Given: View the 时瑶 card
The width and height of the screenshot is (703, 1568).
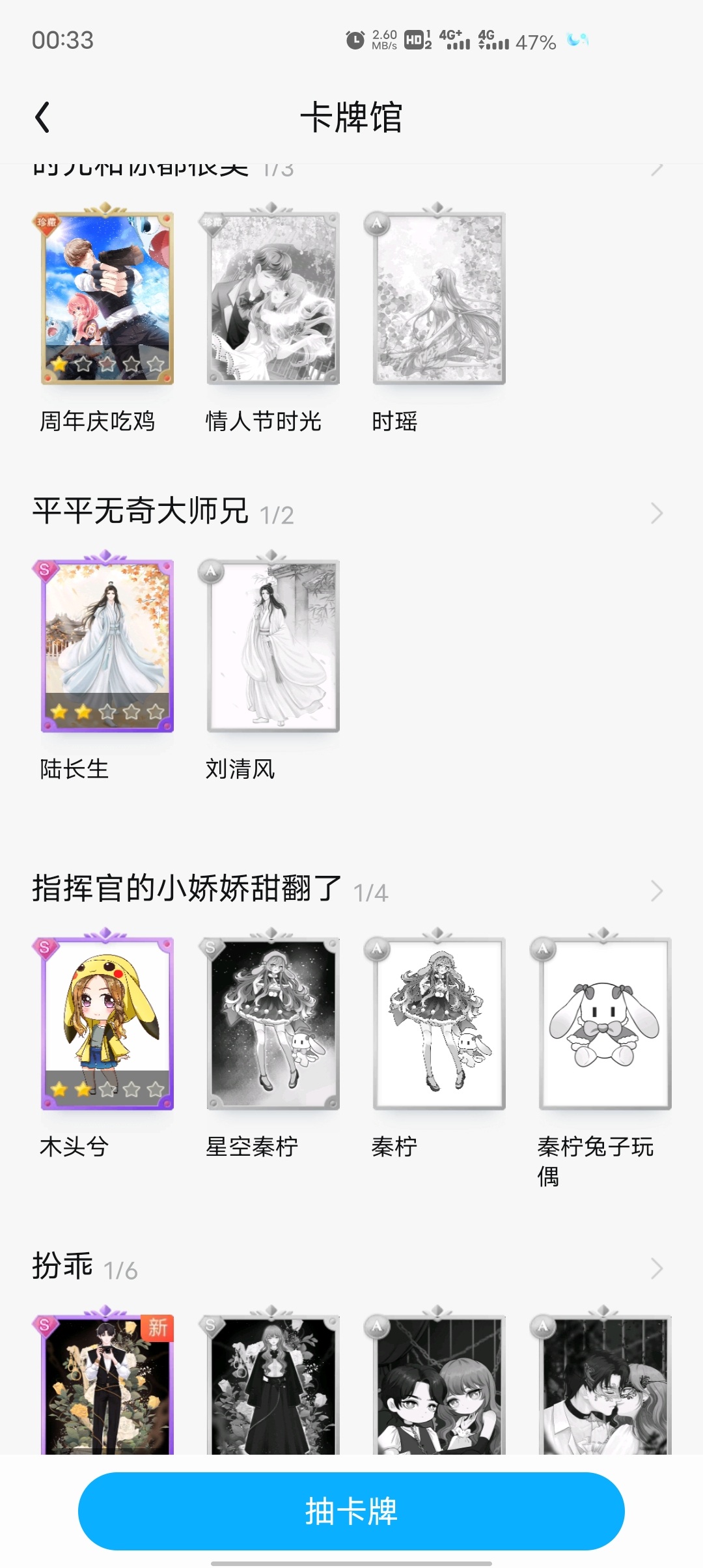Looking at the screenshot, I should pyautogui.click(x=439, y=298).
